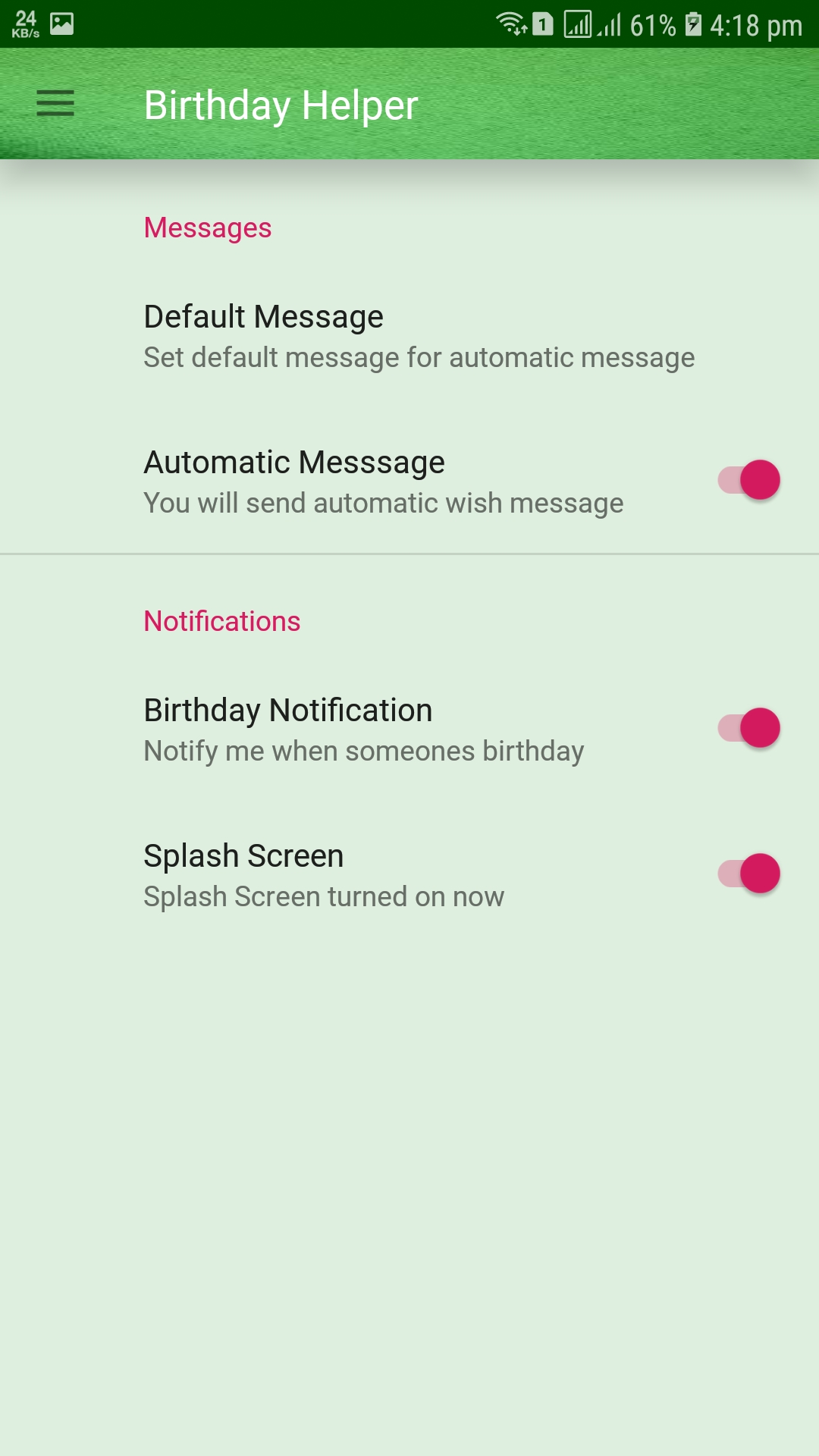Disable the Automatic Messsage toggle
The height and width of the screenshot is (1456, 819).
pos(749,480)
